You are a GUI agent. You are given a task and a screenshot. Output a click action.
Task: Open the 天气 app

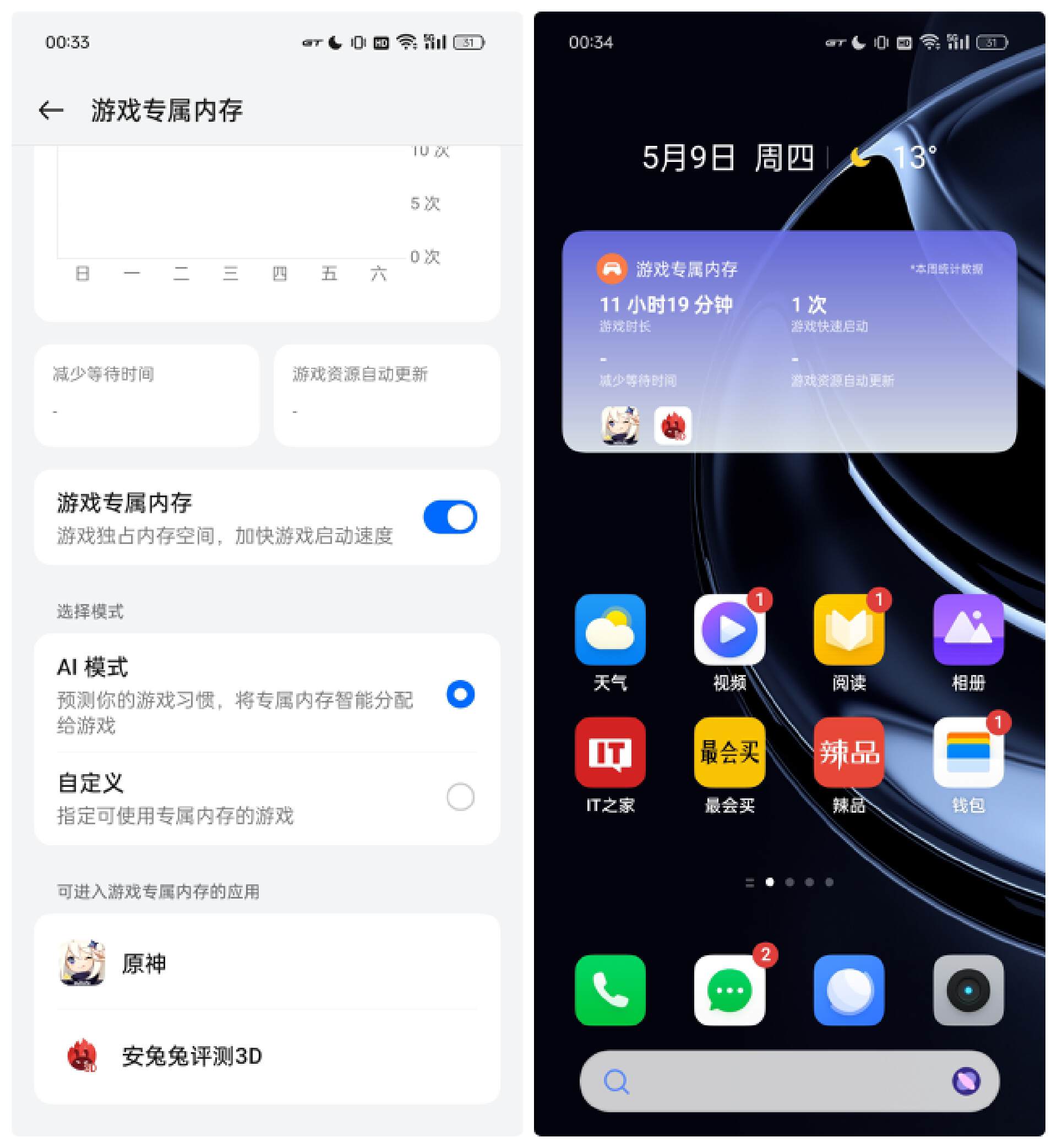pos(610,630)
